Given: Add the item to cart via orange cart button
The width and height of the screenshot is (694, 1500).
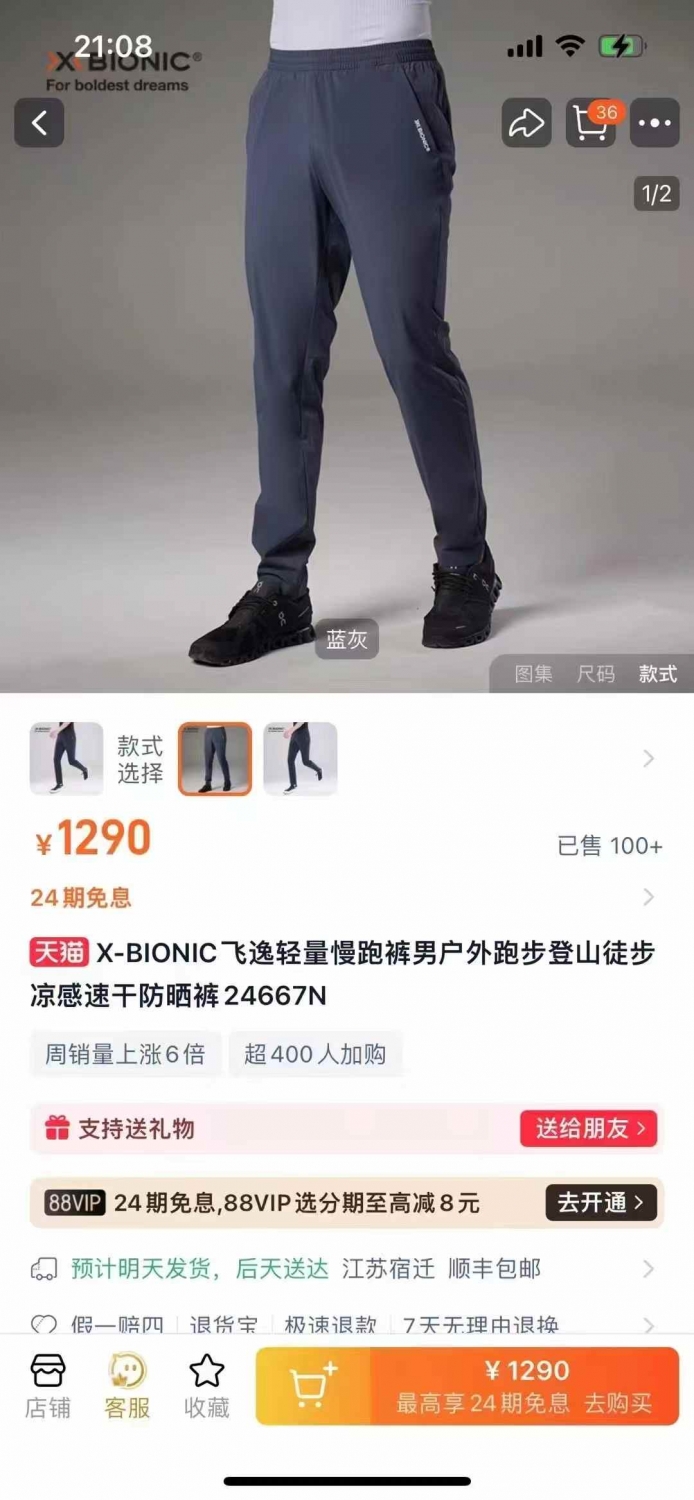Looking at the screenshot, I should tap(313, 1386).
